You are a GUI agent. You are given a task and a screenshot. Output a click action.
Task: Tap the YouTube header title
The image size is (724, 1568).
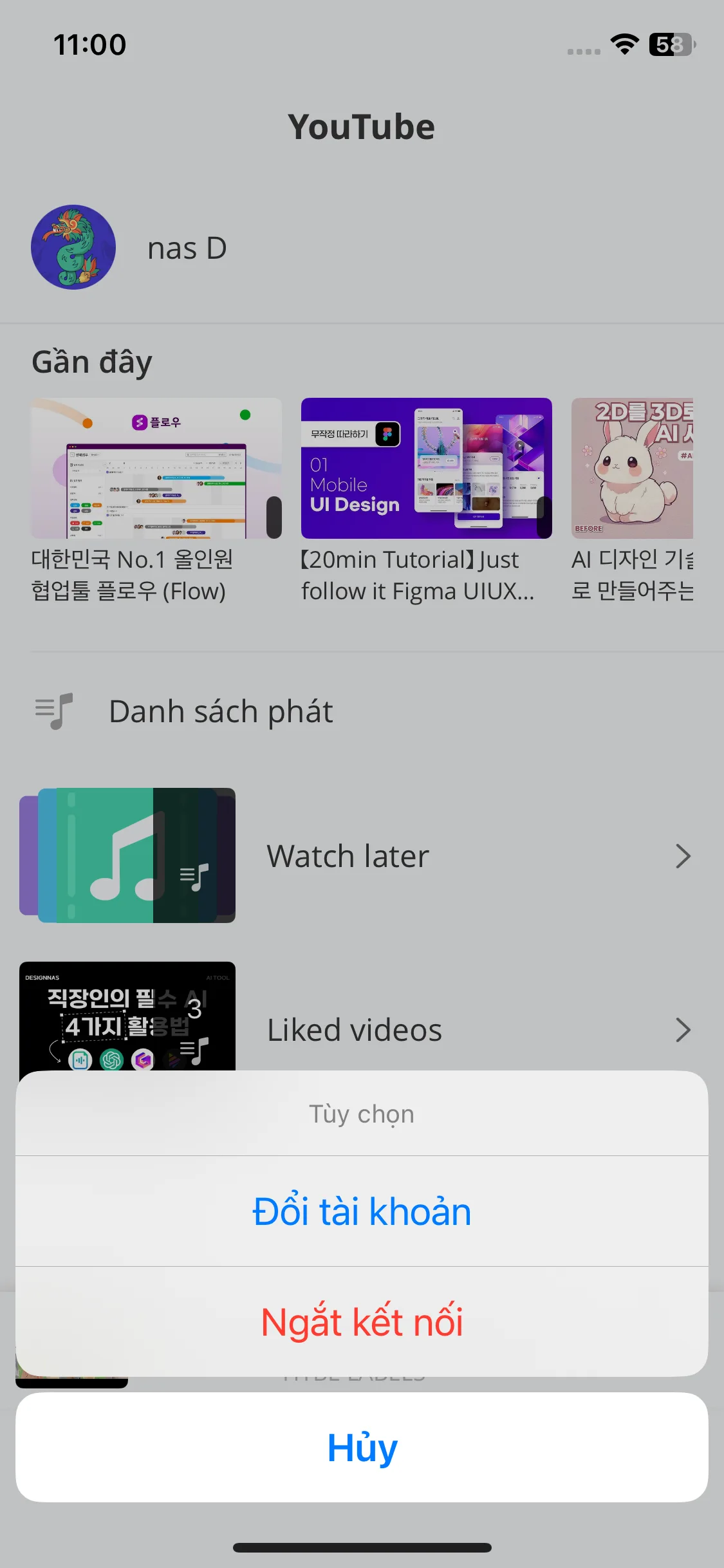click(362, 126)
